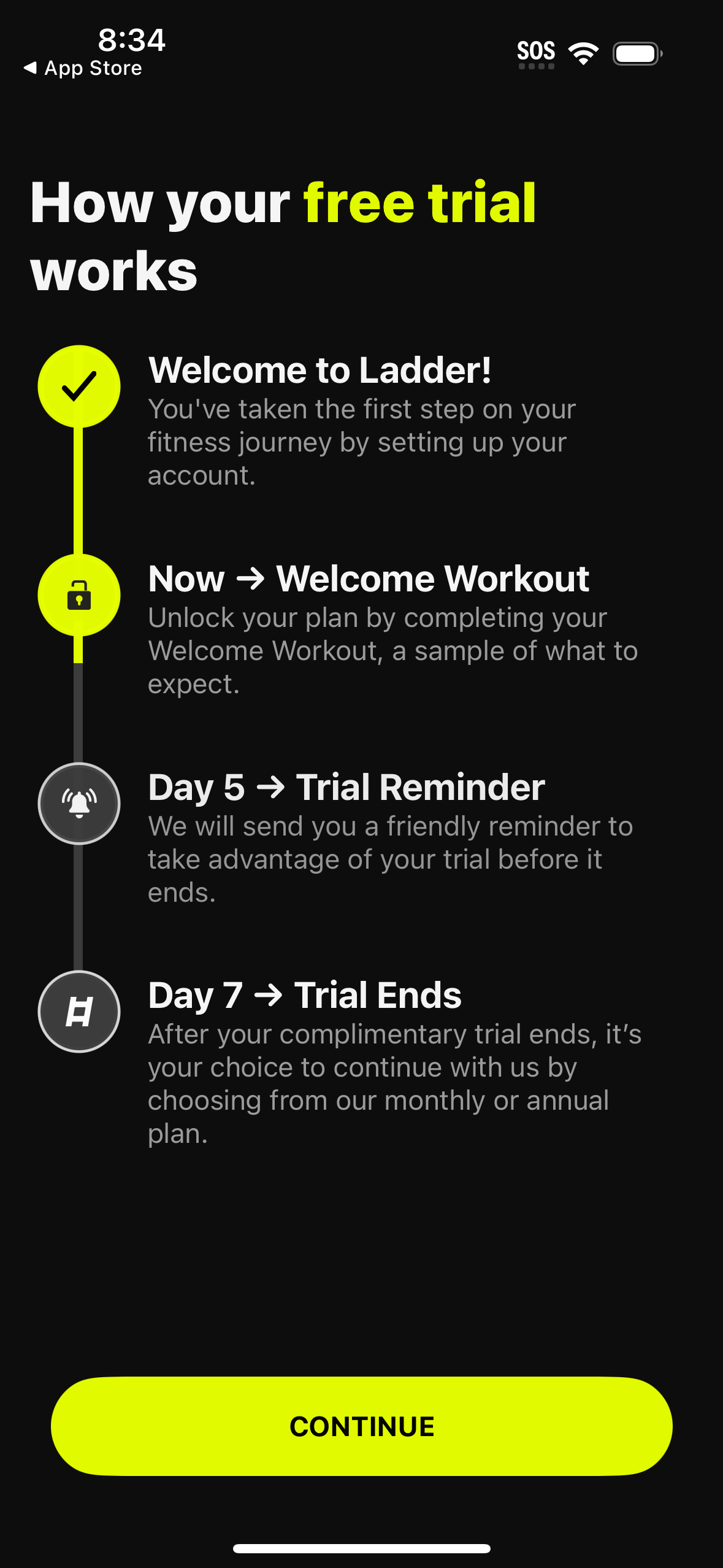Viewport: 723px width, 1568px height.
Task: Click the completed checkmark icon beside Welcome to Ladder
Action: click(78, 387)
